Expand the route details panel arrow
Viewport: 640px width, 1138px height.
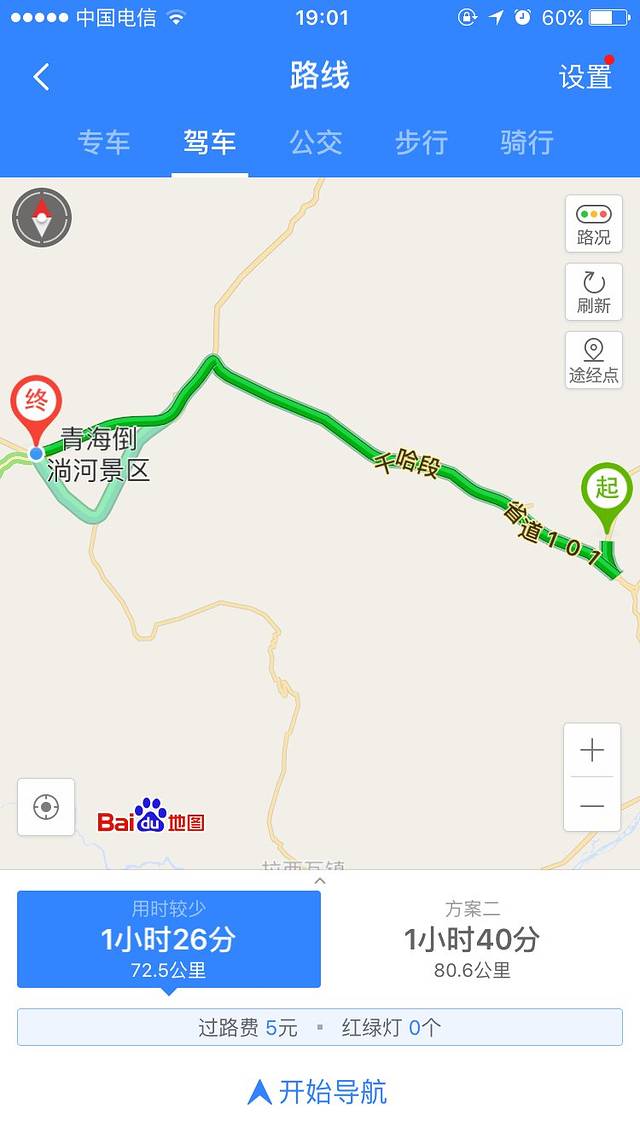point(320,881)
